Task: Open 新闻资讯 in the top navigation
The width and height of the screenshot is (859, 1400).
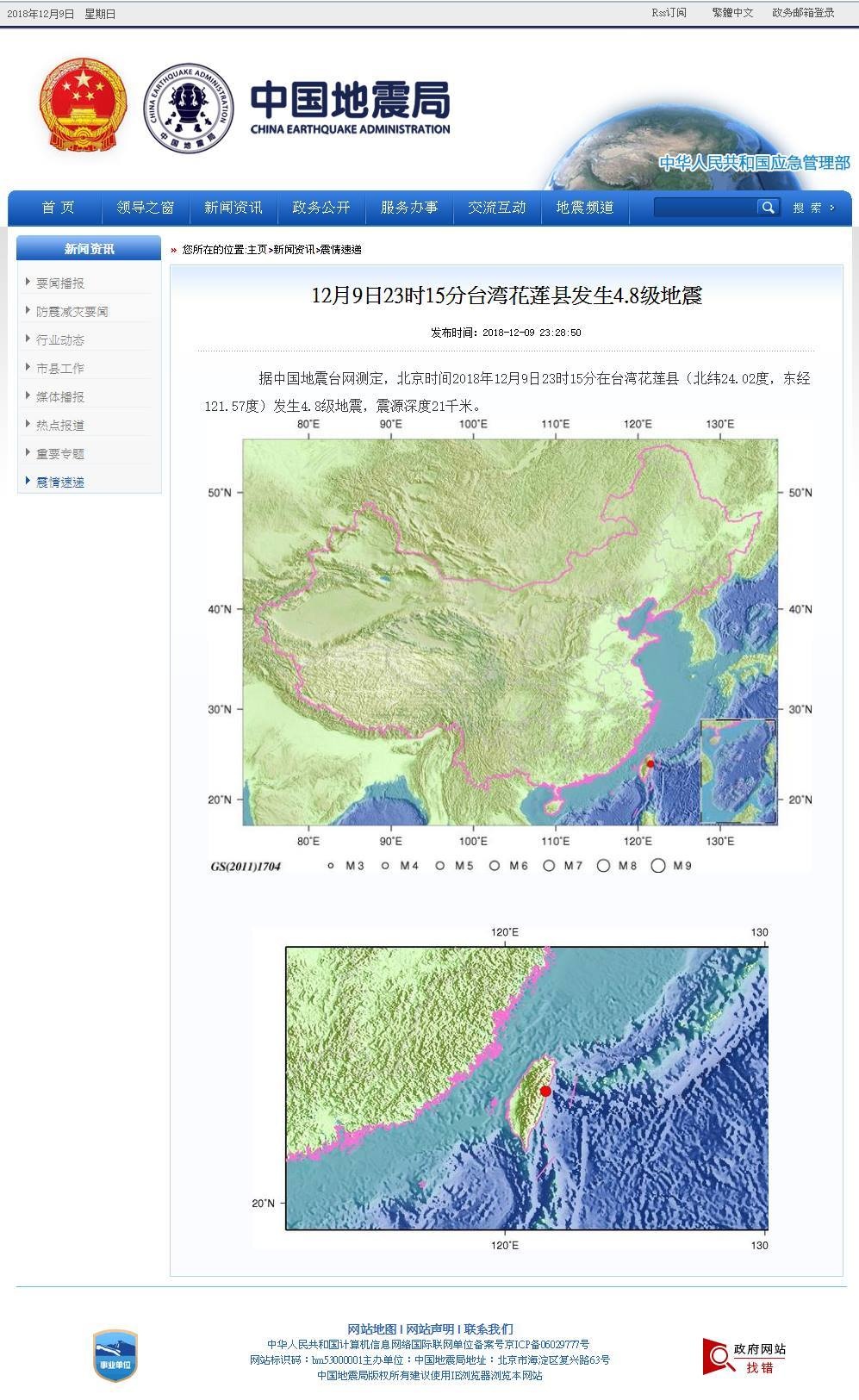Action: pyautogui.click(x=233, y=208)
